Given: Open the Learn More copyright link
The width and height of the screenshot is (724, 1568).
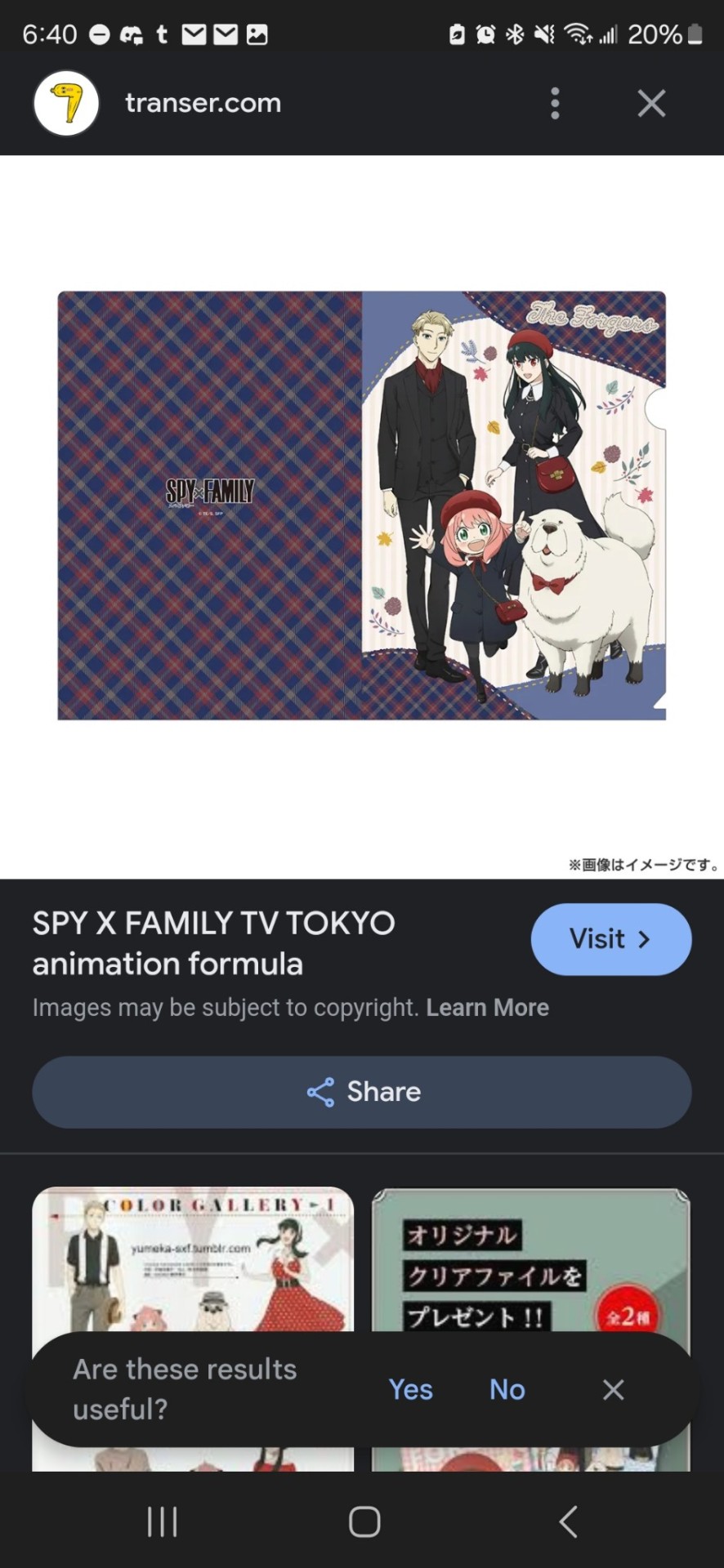Looking at the screenshot, I should 487,1008.
